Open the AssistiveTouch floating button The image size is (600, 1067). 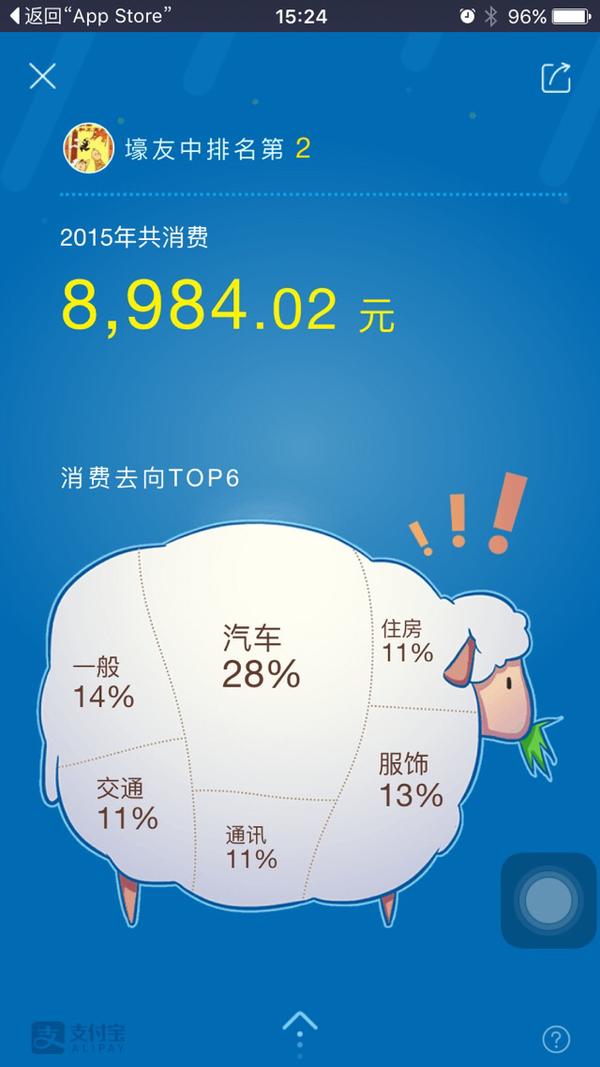[x=548, y=900]
